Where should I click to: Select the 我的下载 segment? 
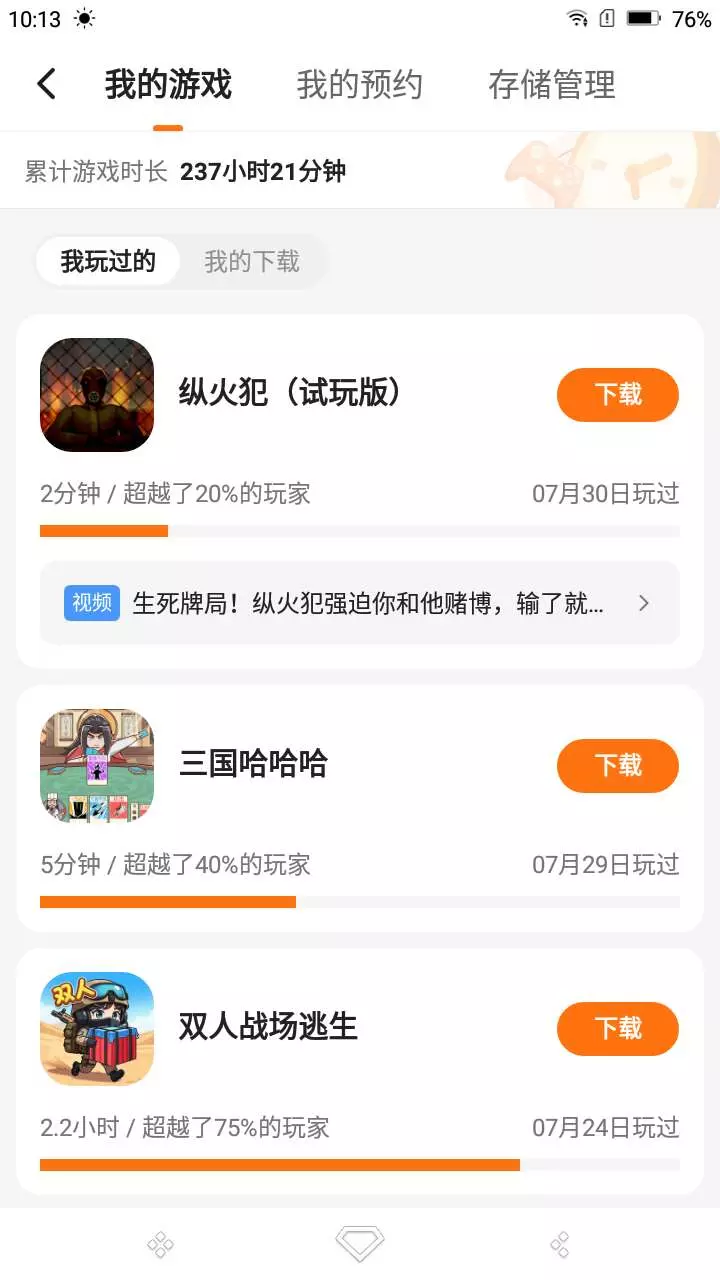pos(252,262)
